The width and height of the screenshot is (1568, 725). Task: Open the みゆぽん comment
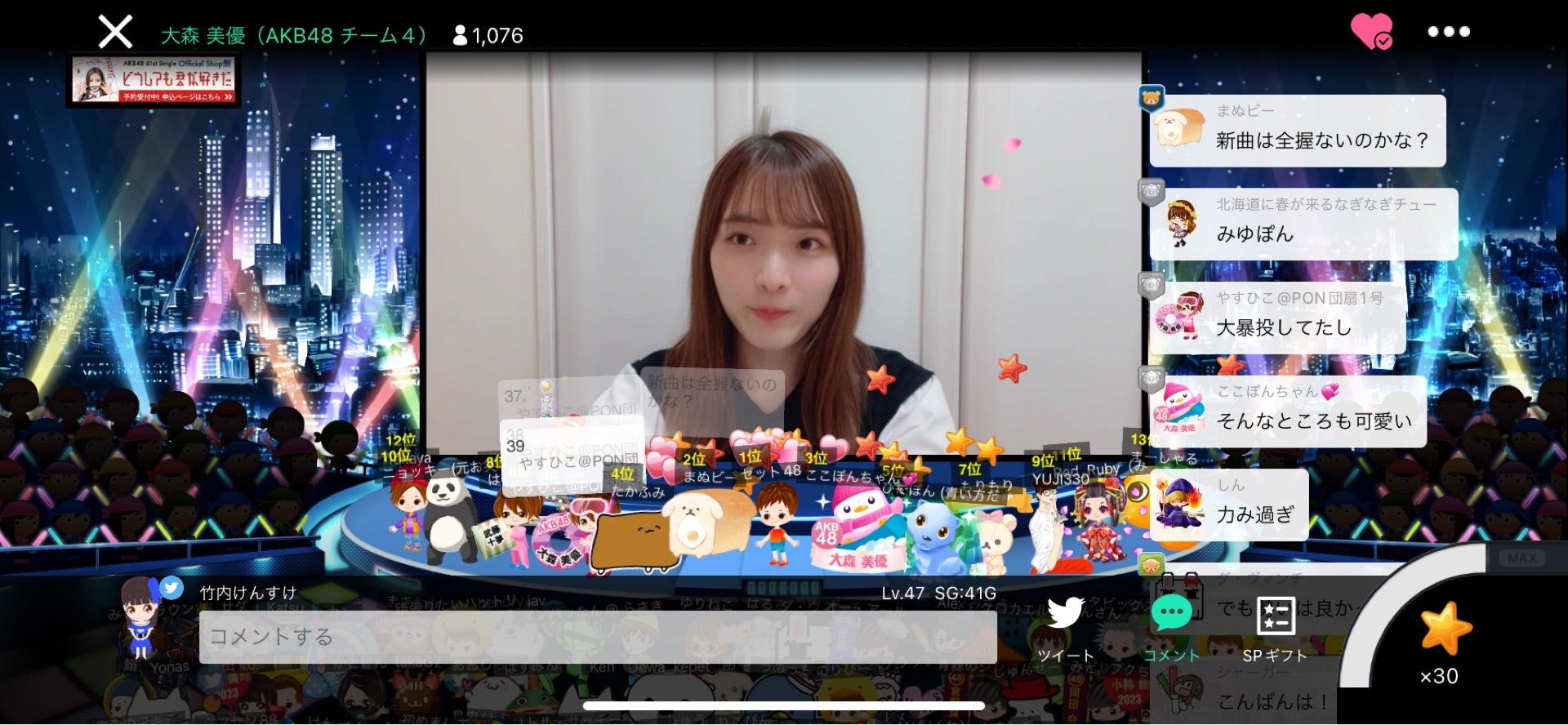pos(1303,225)
